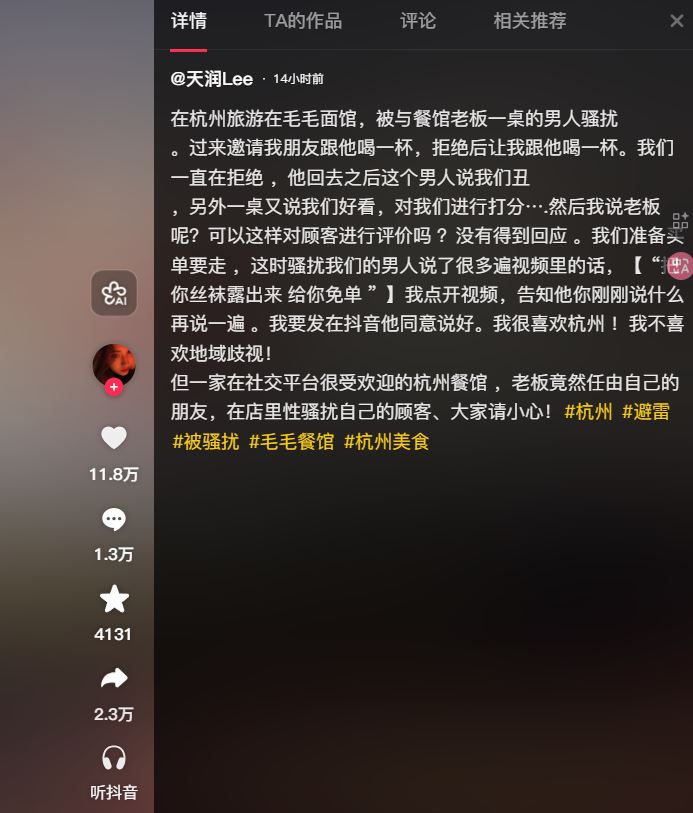Open the #杭州美食 hashtag
The image size is (693, 813).
point(386,441)
